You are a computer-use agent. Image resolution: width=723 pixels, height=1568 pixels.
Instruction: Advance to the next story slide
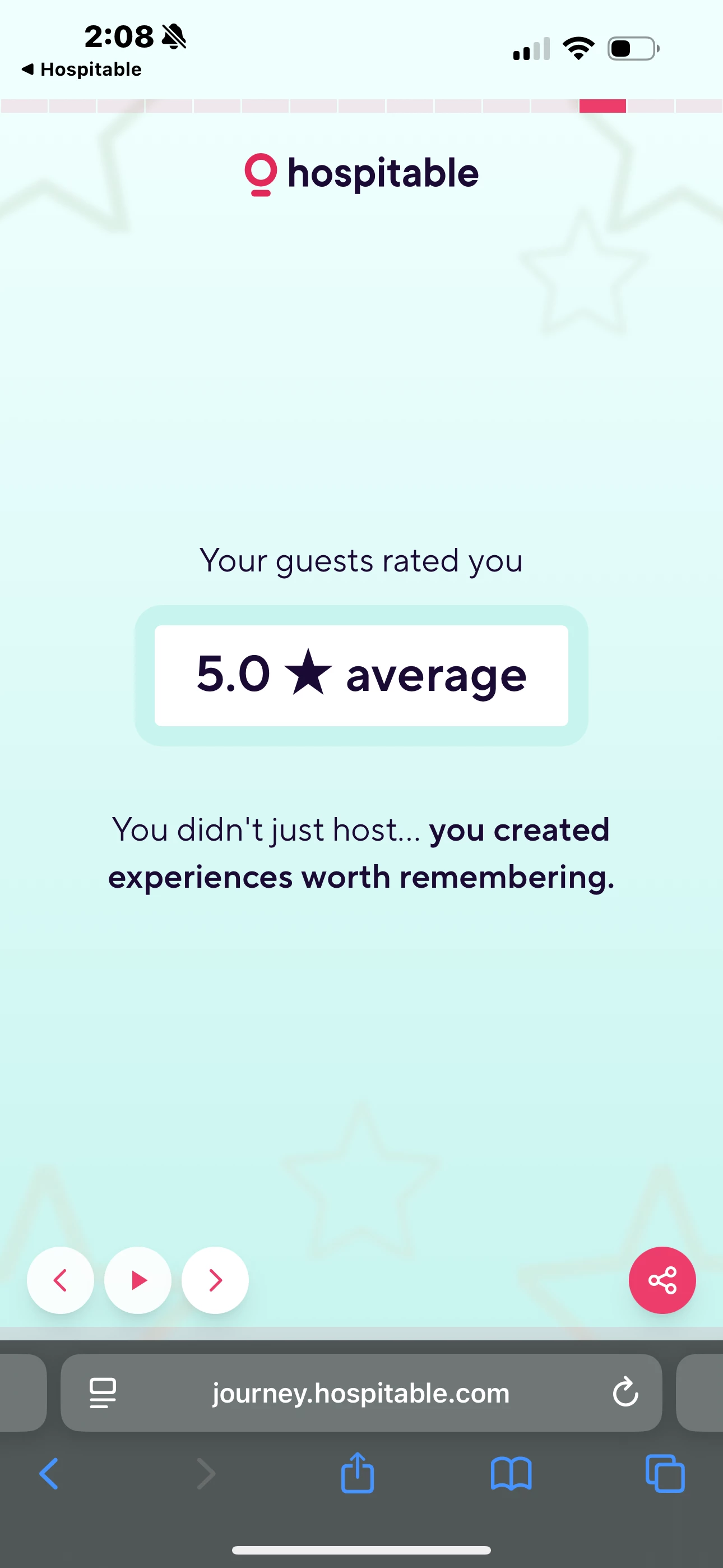coord(215,1280)
